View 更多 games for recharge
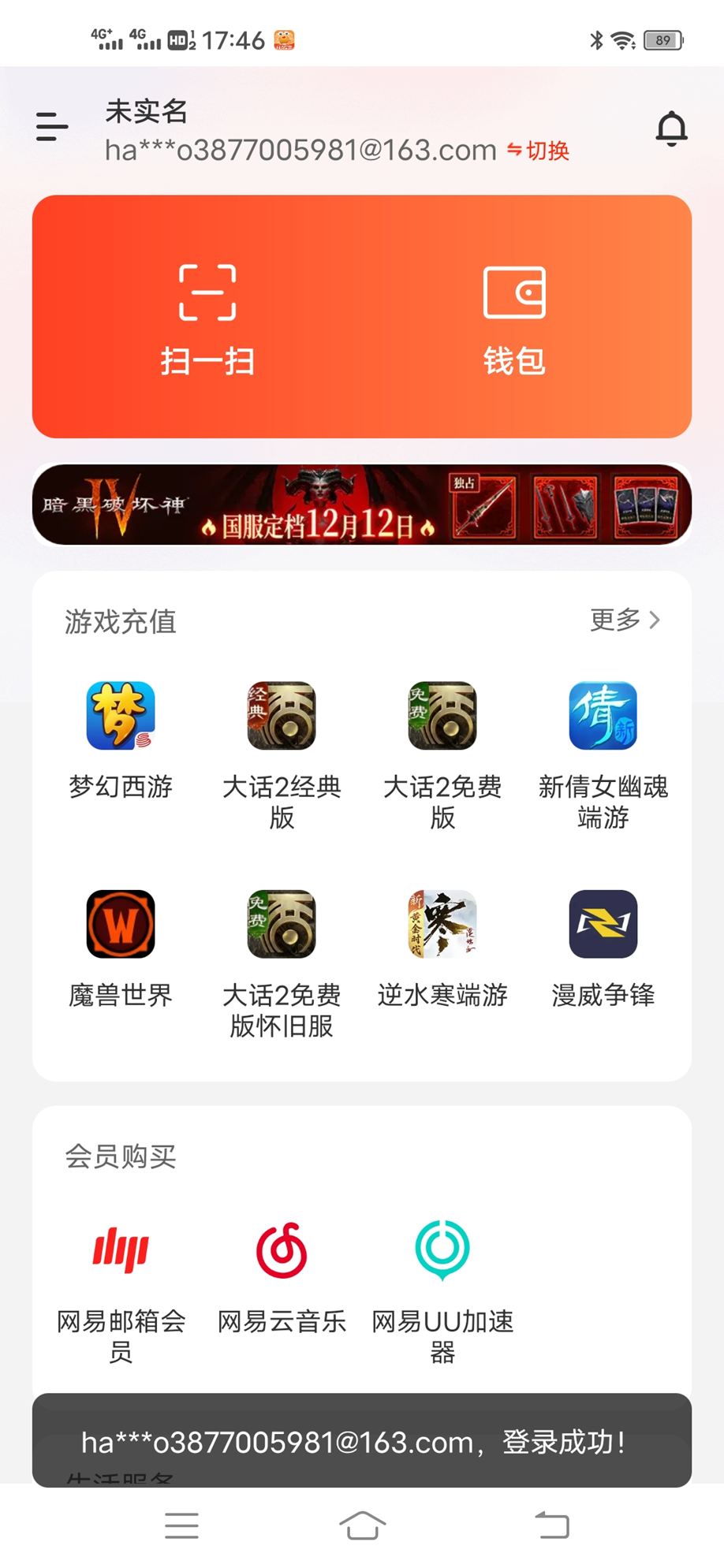The height and width of the screenshot is (1568, 724). [x=625, y=620]
